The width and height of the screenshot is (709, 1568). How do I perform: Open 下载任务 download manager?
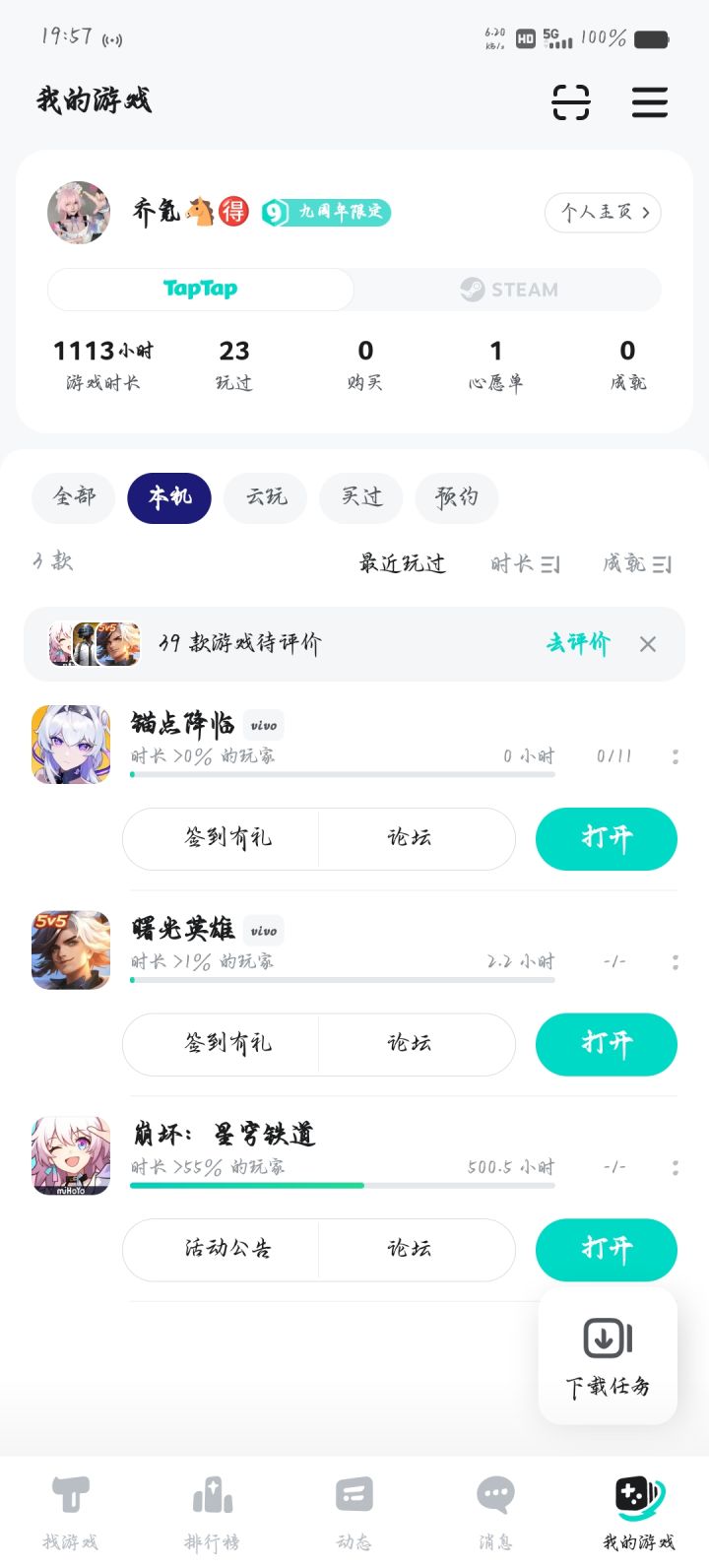608,1355
